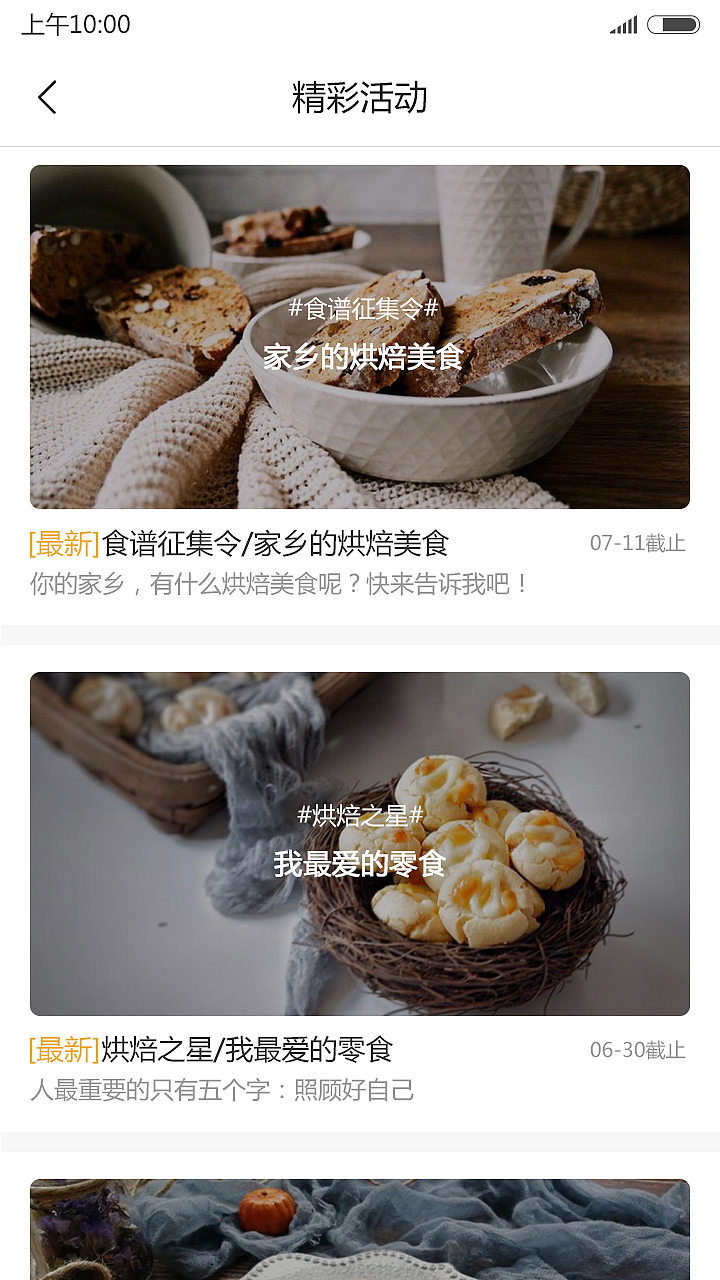
Task: Tap the back arrow to leave 精彩活动
Action: pyautogui.click(x=46, y=97)
